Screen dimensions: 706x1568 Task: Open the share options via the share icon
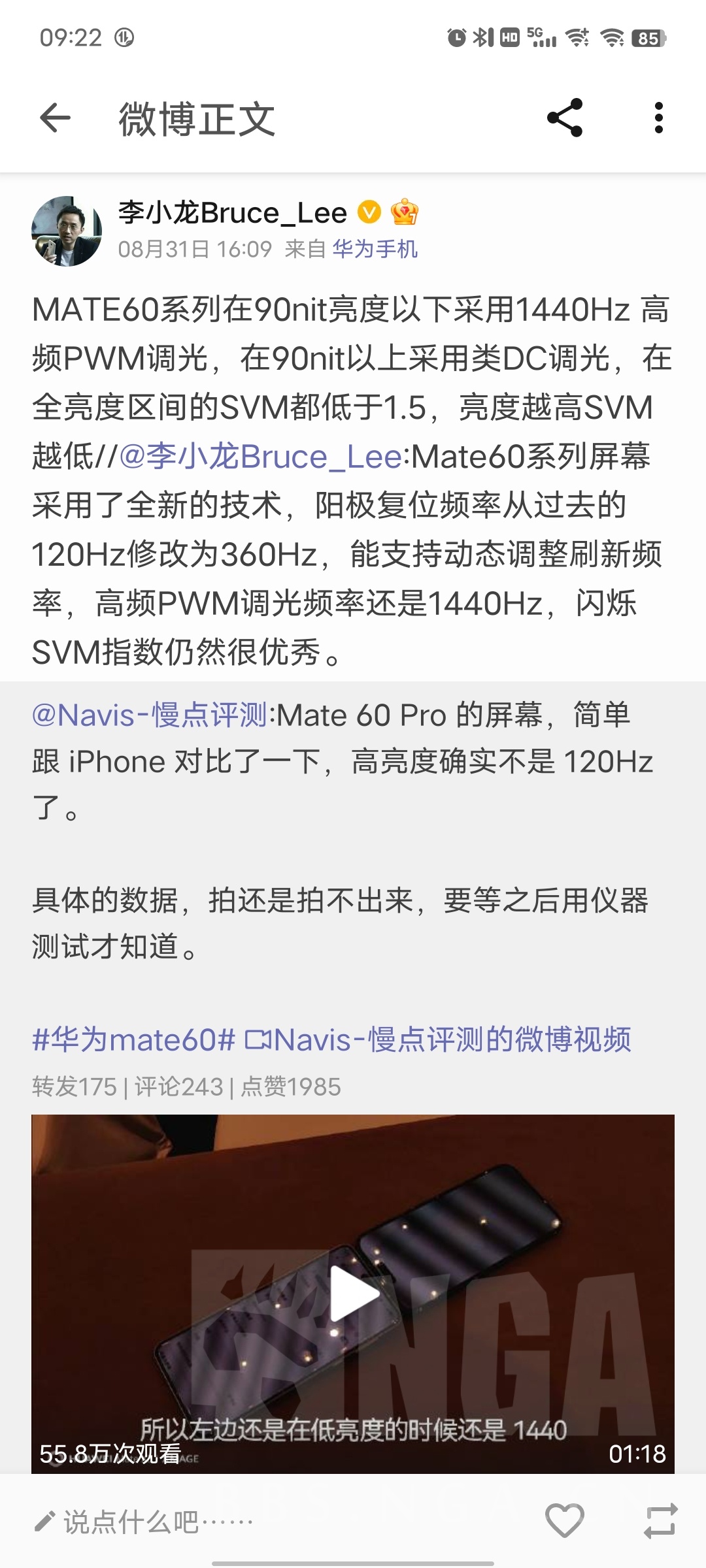coord(563,119)
